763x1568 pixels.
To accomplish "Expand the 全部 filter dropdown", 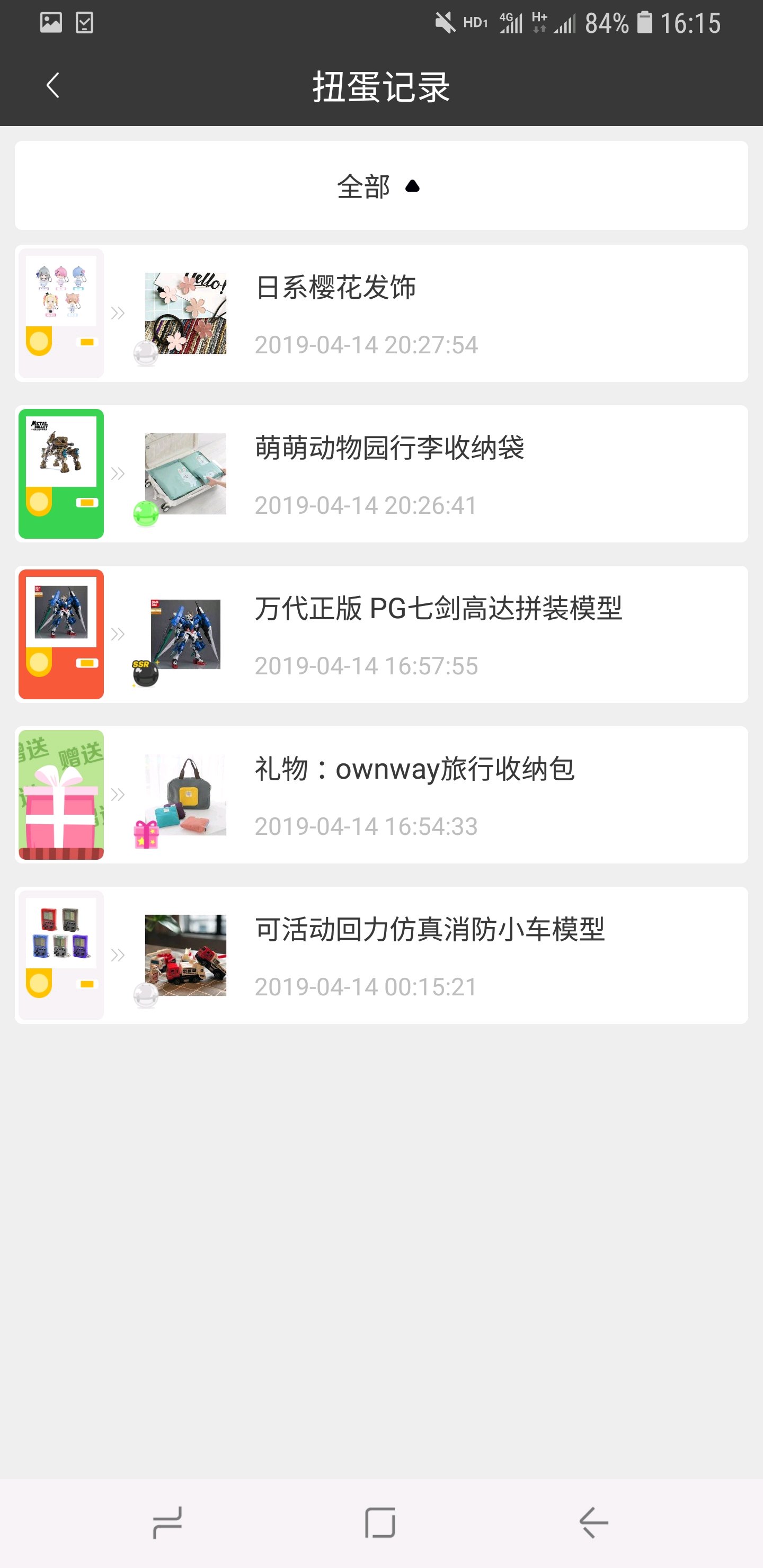I will [x=380, y=185].
